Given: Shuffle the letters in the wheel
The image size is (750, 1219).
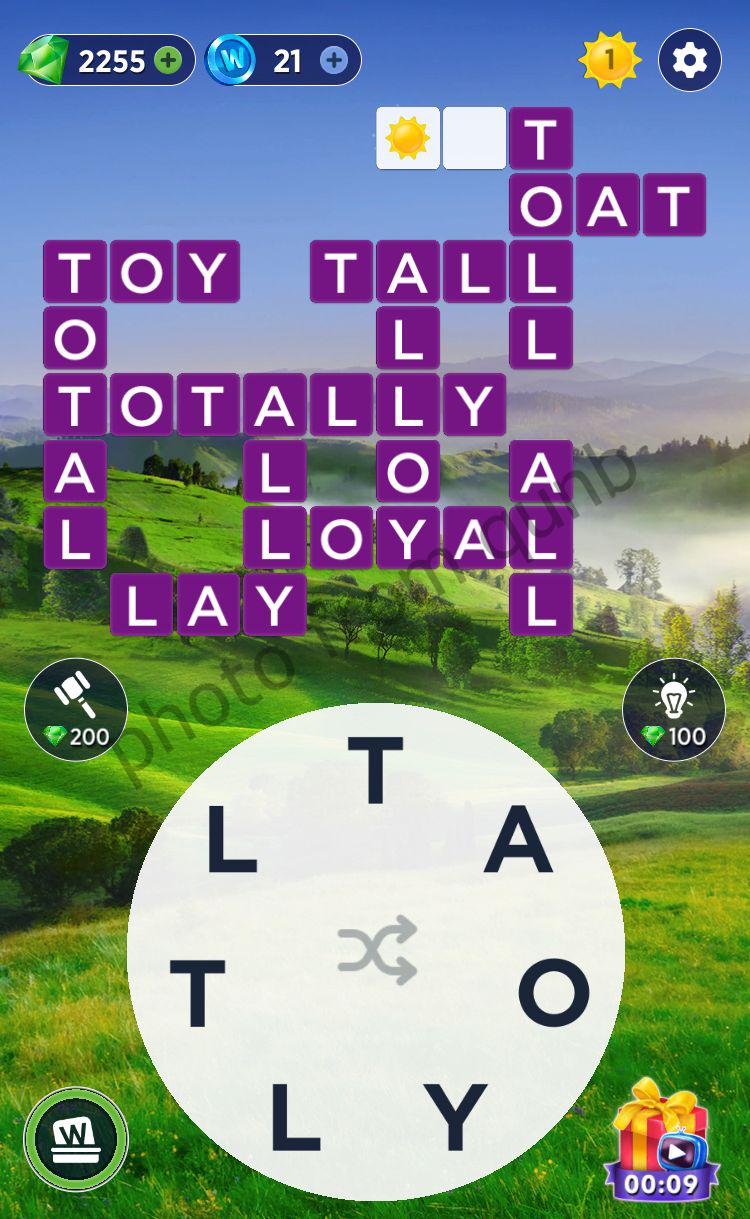Looking at the screenshot, I should 376,949.
